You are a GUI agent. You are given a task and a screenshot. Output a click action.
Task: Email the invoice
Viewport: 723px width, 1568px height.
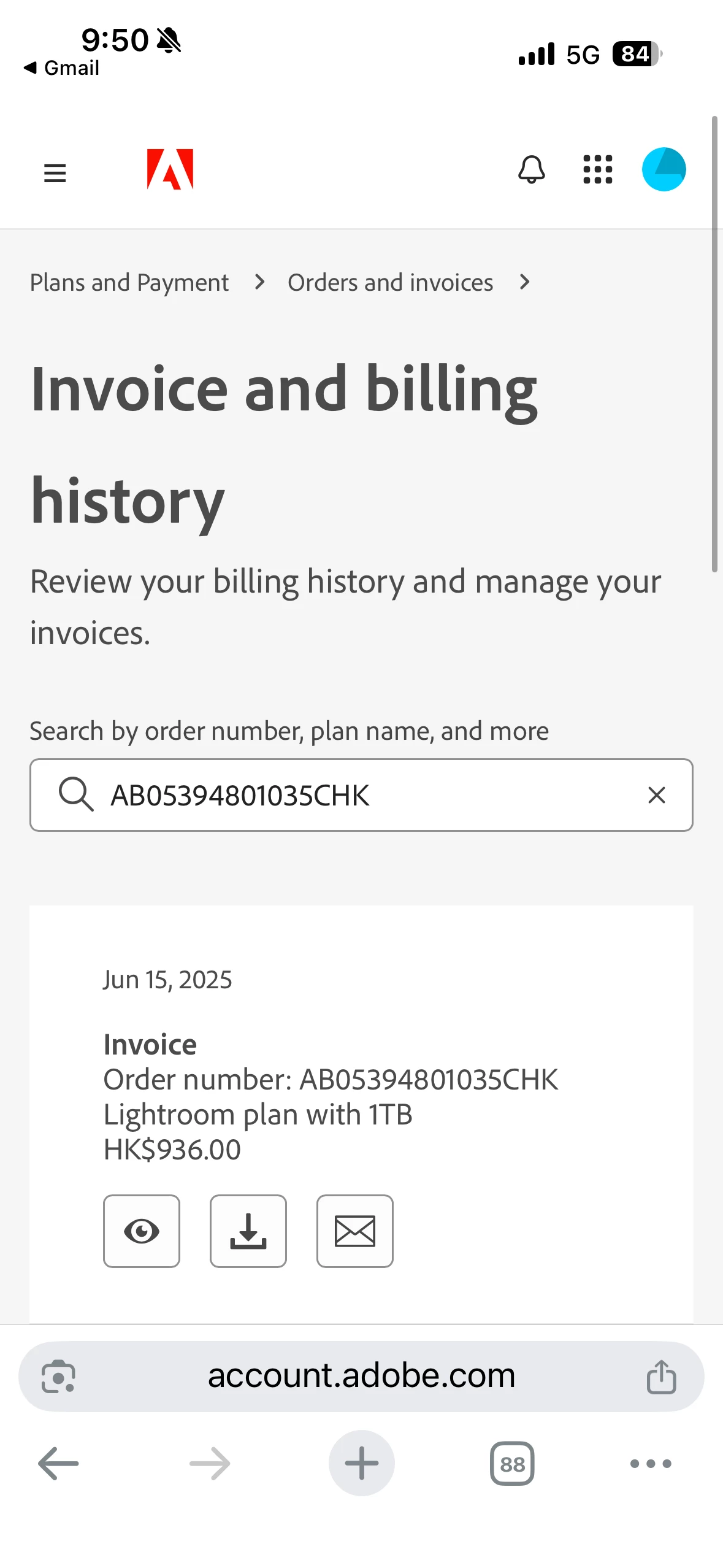click(354, 1231)
